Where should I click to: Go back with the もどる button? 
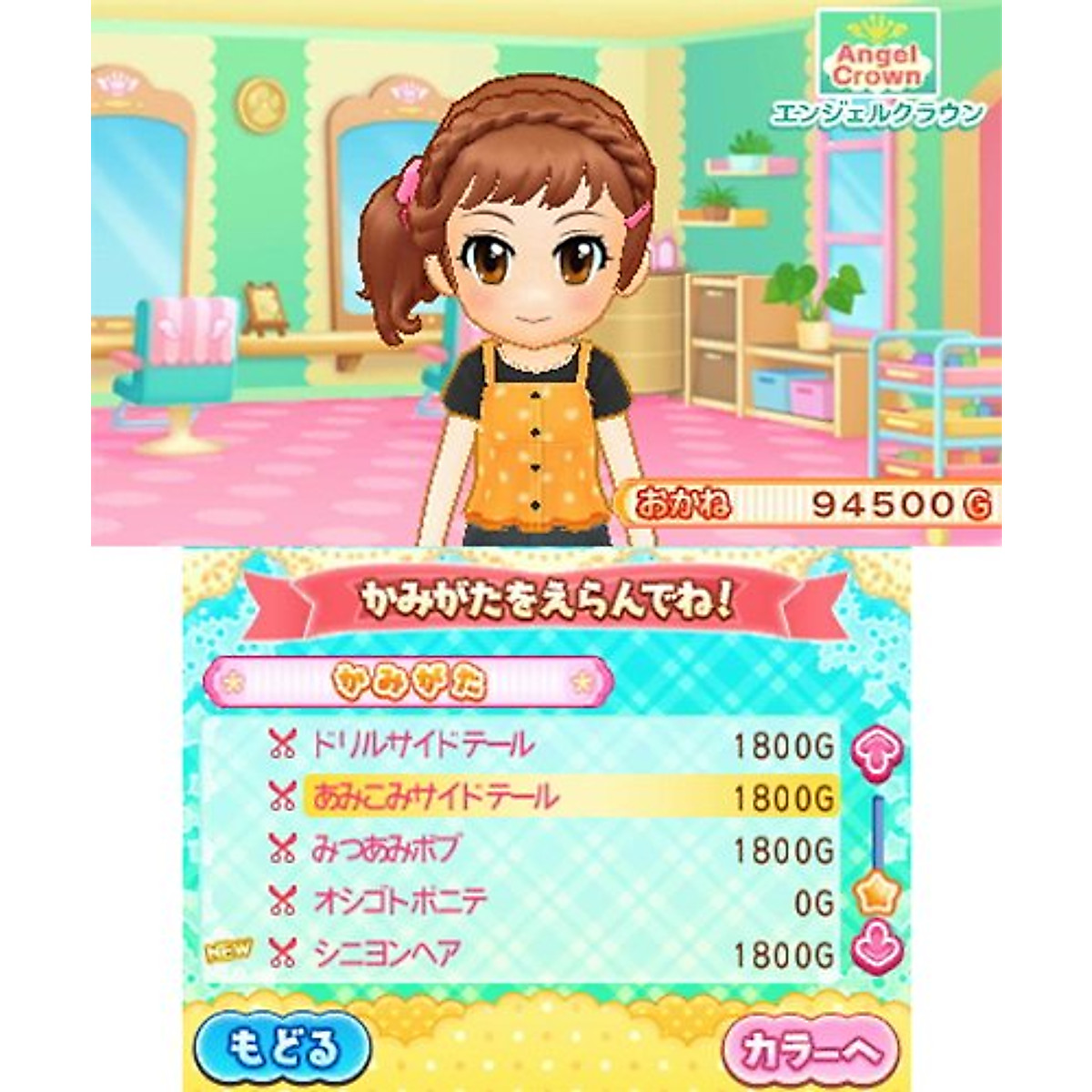282,1048
